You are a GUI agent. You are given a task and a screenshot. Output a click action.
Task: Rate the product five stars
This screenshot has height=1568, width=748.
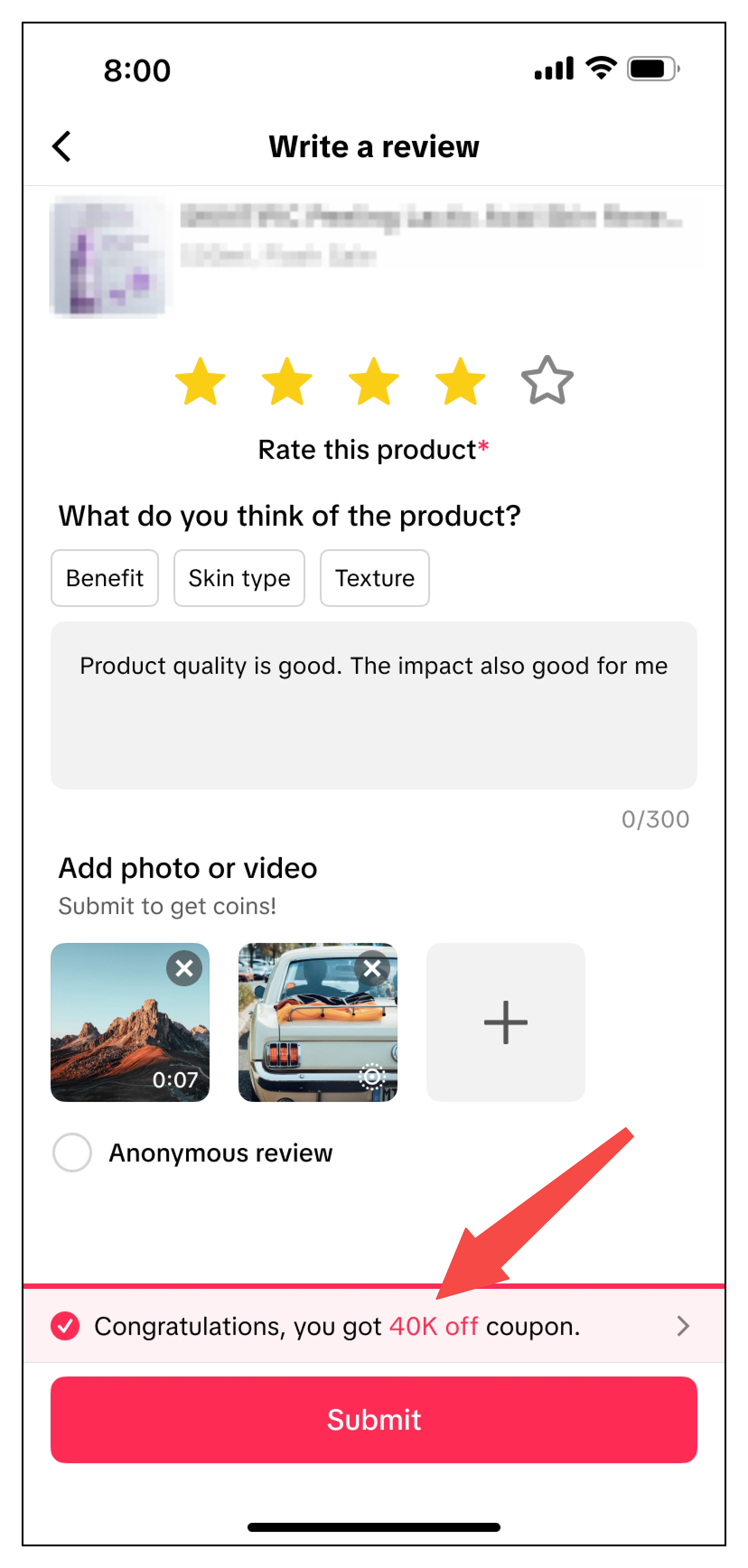pyautogui.click(x=547, y=382)
